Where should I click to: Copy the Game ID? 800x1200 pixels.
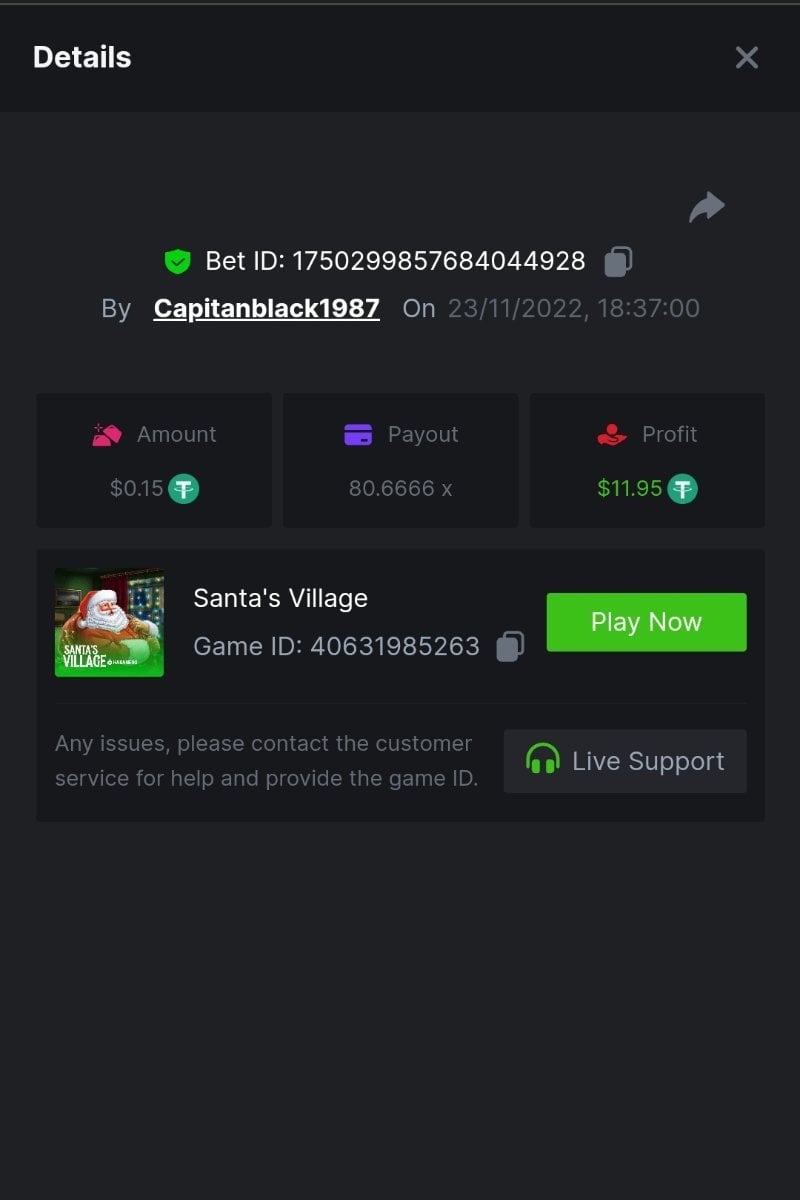510,646
